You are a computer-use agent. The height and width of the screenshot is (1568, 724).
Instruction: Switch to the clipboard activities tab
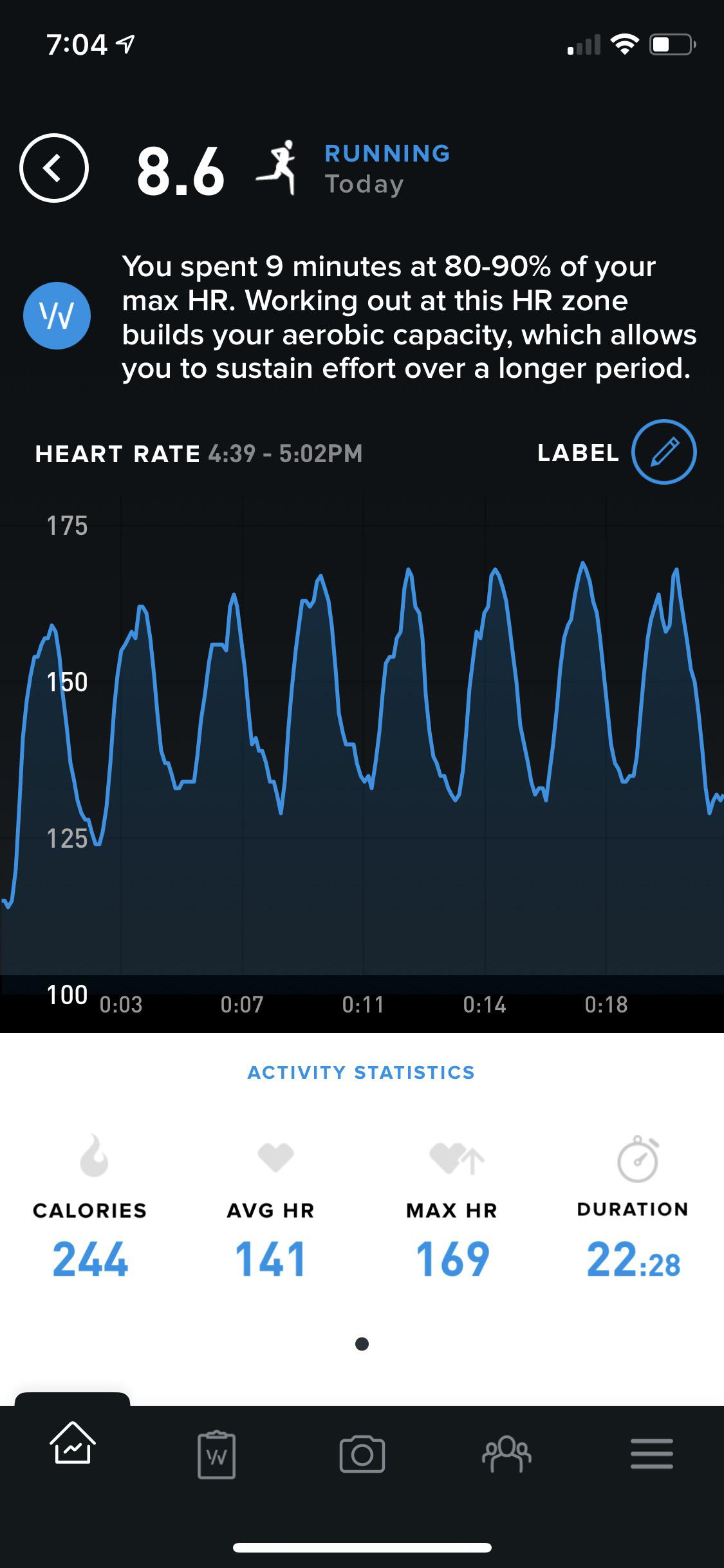(x=216, y=1453)
